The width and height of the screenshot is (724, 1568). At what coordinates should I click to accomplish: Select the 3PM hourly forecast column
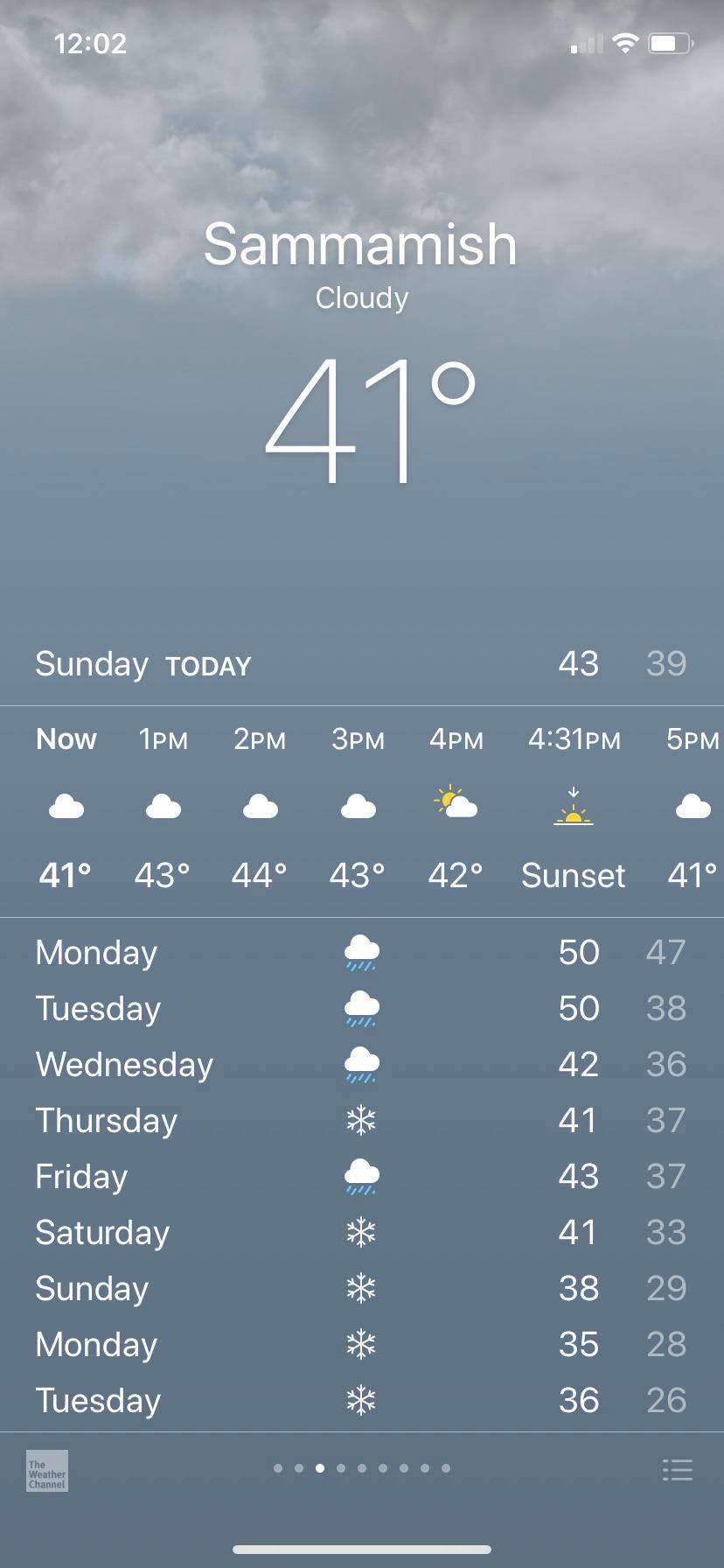[x=357, y=807]
